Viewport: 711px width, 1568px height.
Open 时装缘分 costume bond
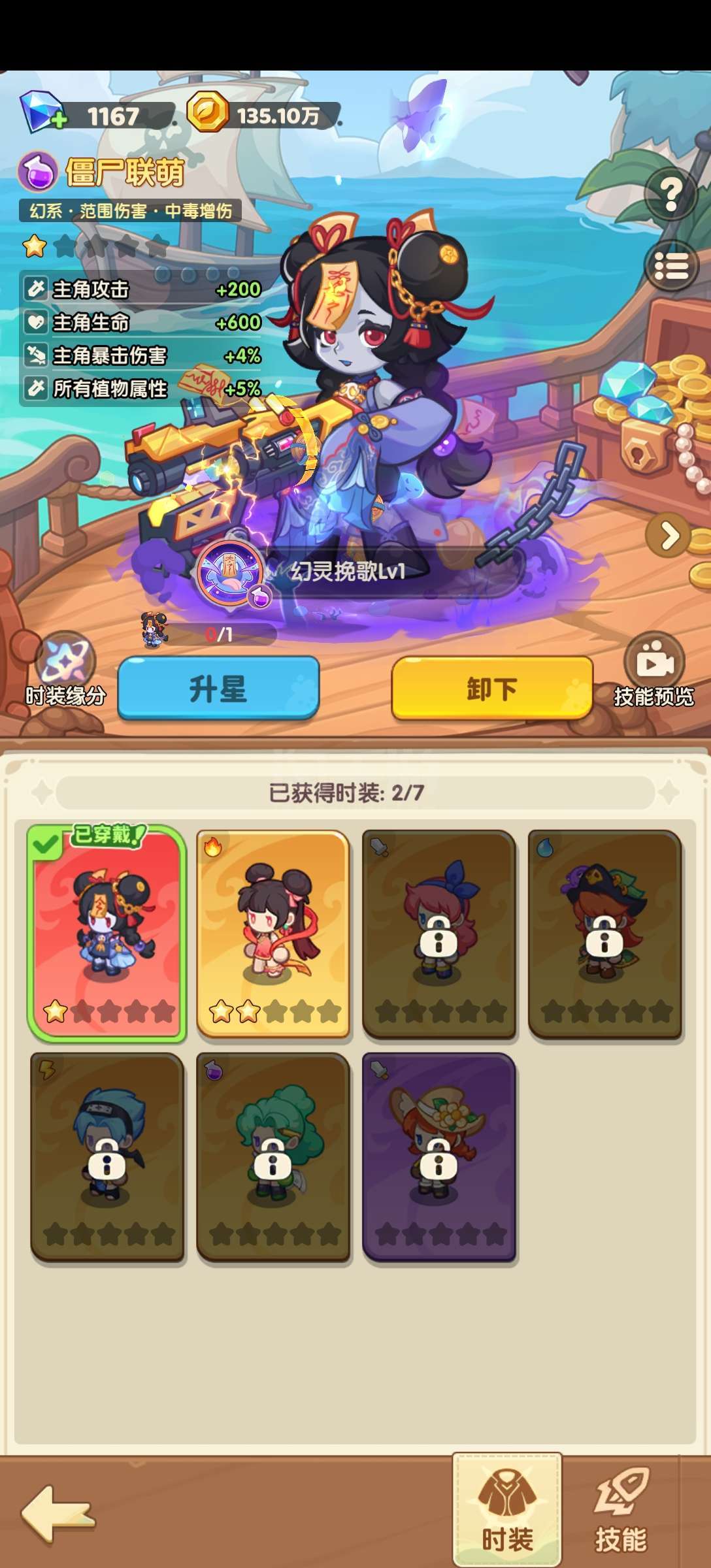[65, 670]
